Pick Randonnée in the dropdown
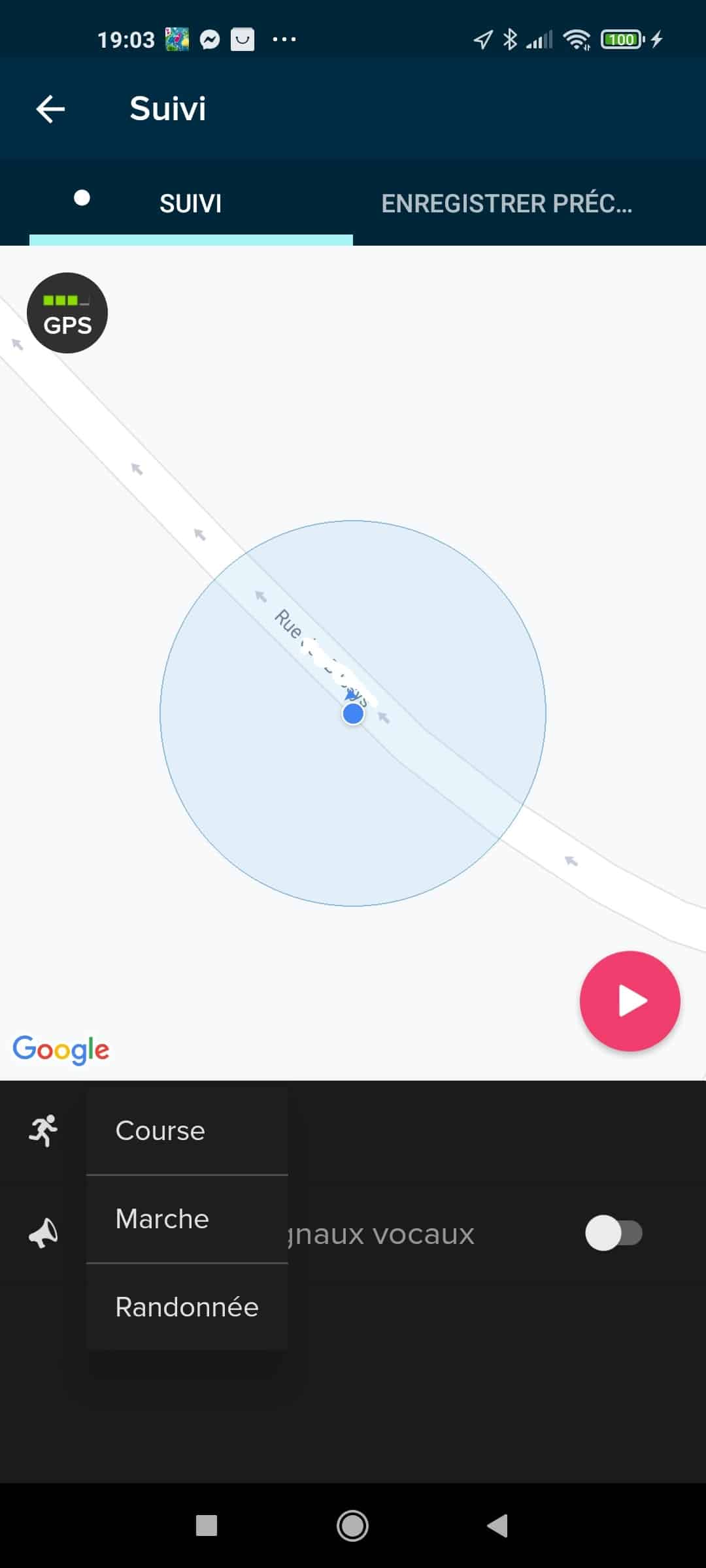The width and height of the screenshot is (706, 1568). [x=187, y=1307]
